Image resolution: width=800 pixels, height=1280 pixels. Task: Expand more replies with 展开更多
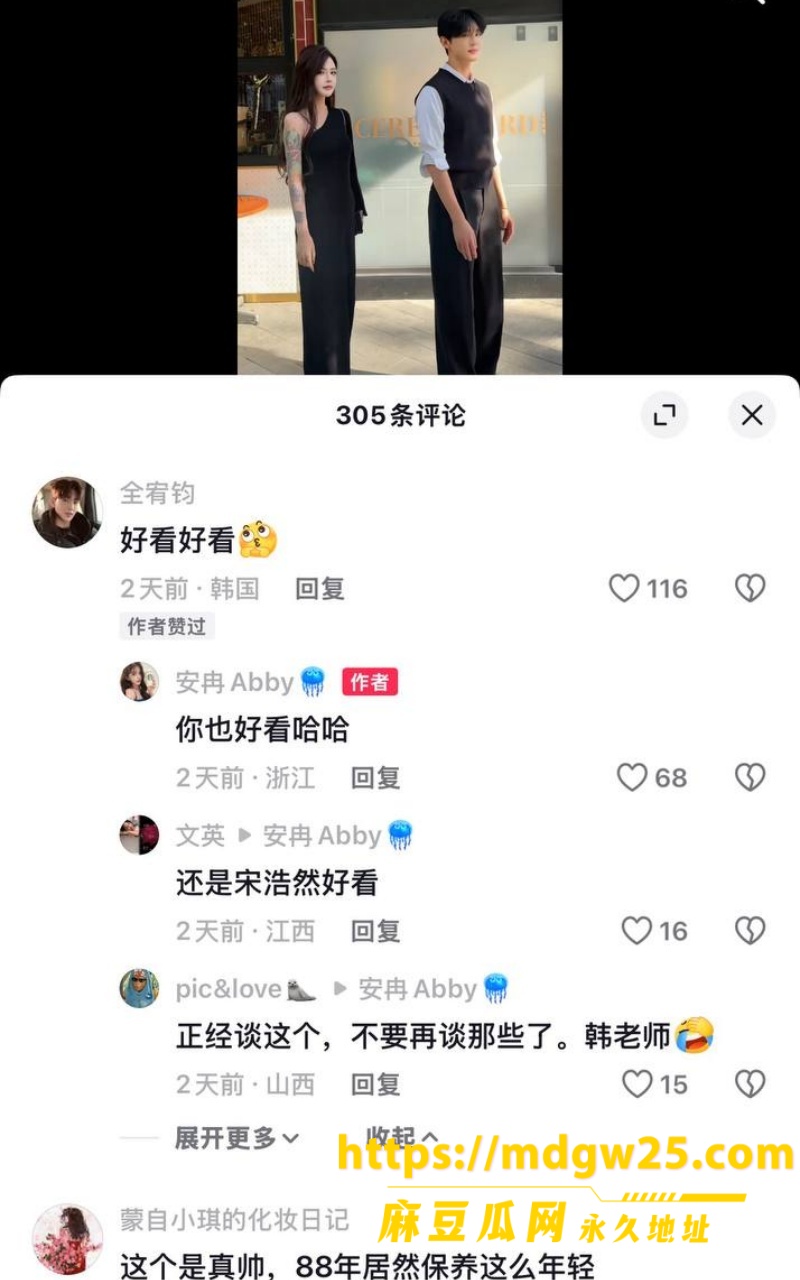click(237, 1137)
